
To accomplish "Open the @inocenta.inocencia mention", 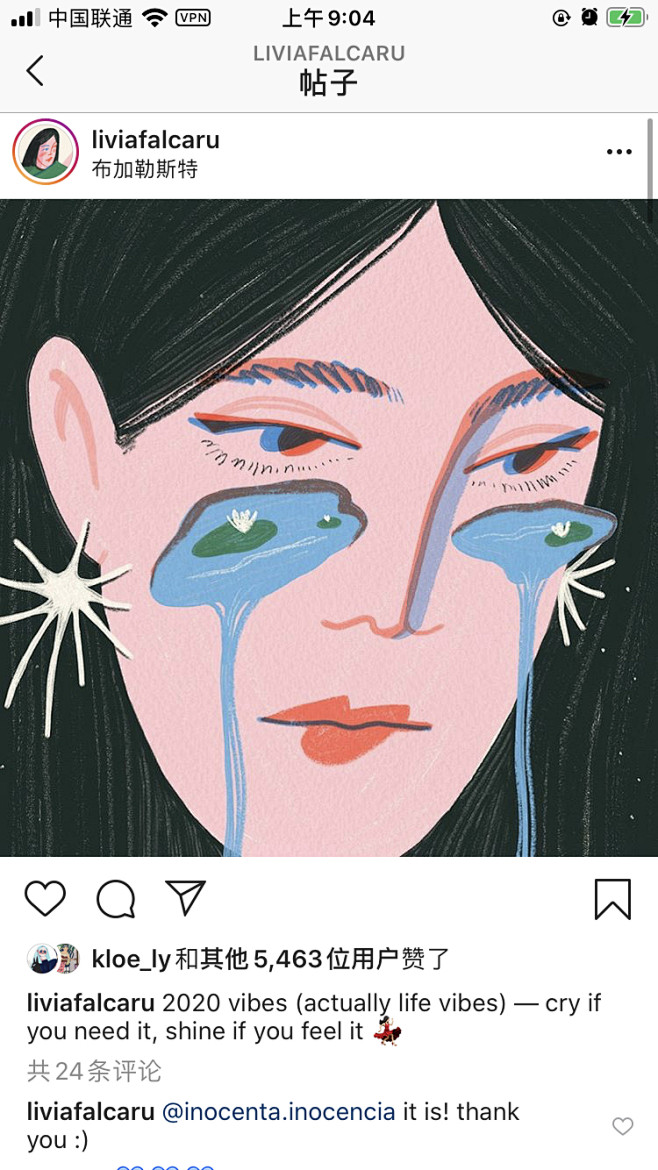I will click(278, 1112).
